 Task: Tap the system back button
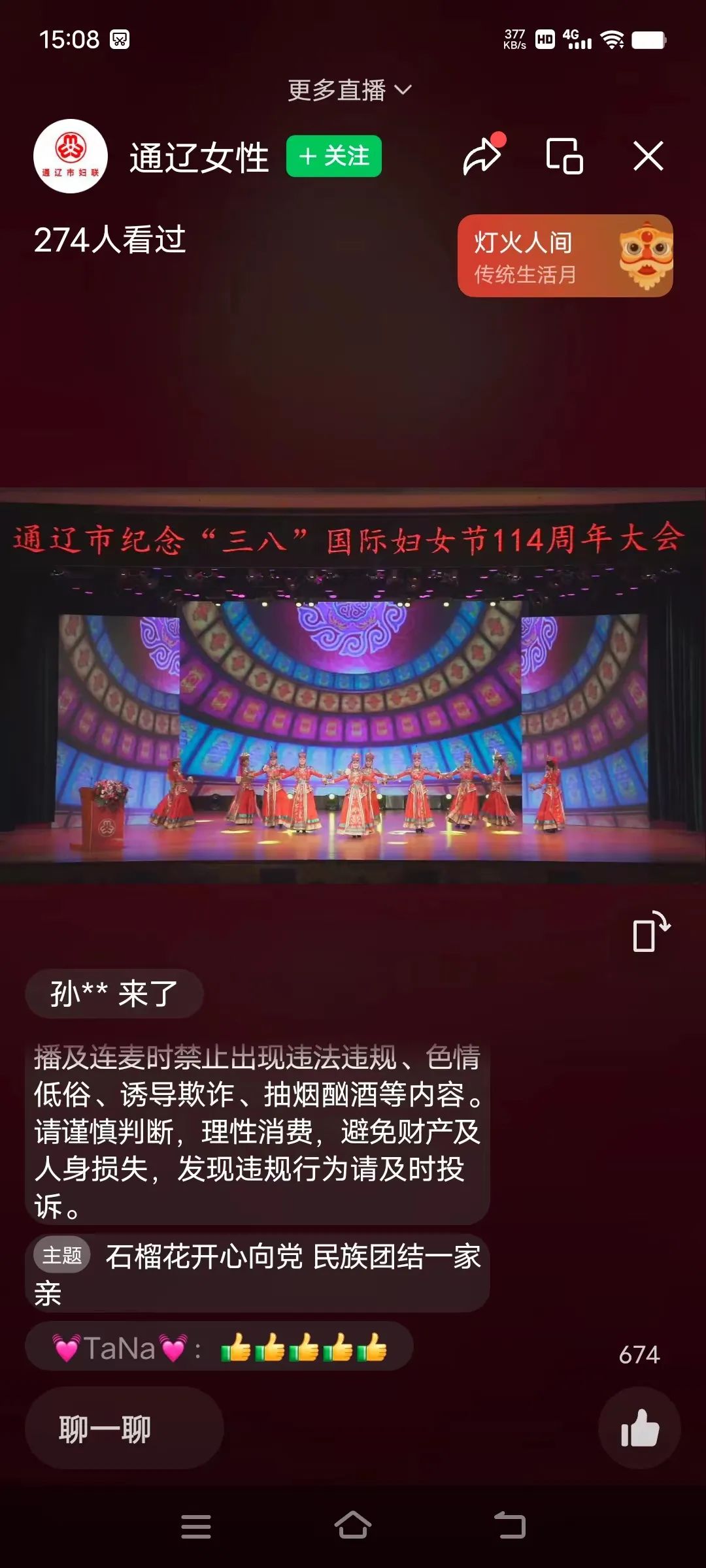[x=510, y=1526]
